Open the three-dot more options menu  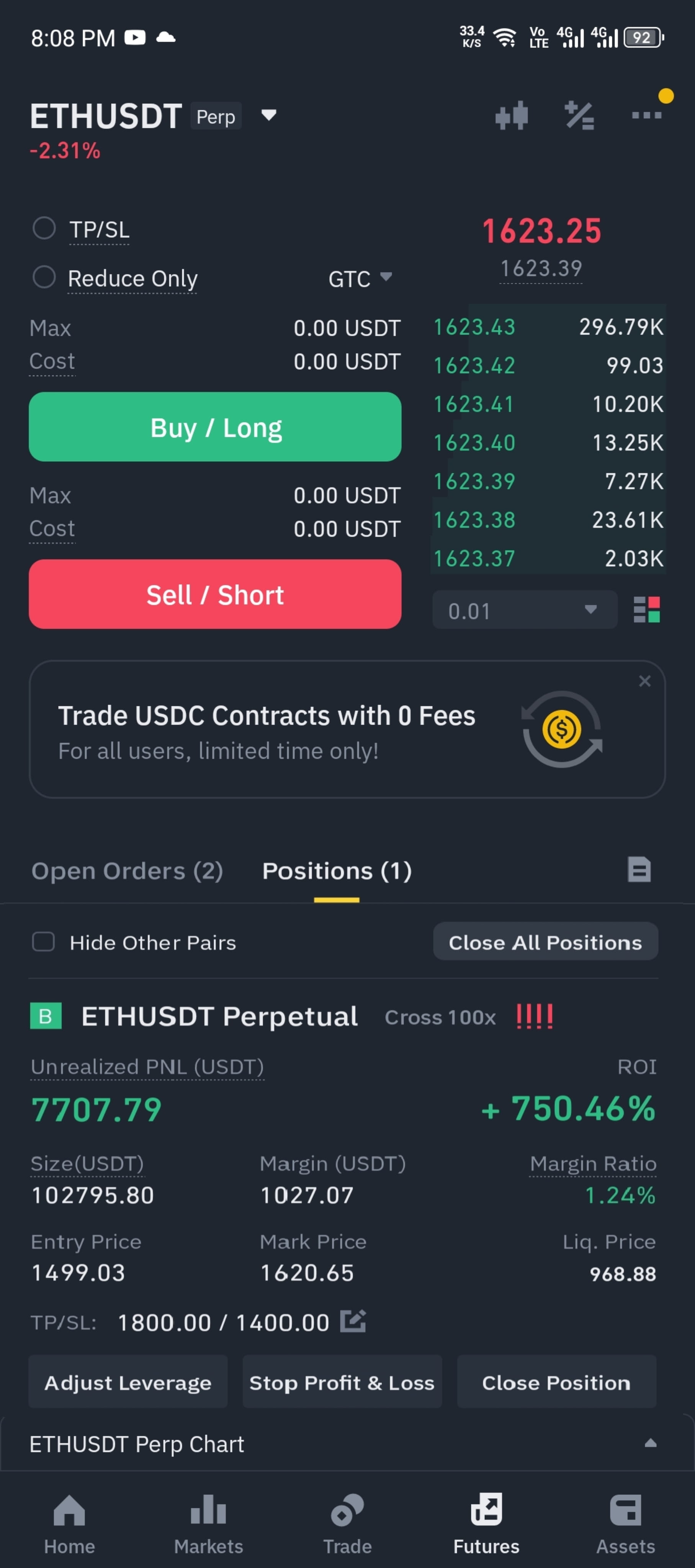point(646,115)
